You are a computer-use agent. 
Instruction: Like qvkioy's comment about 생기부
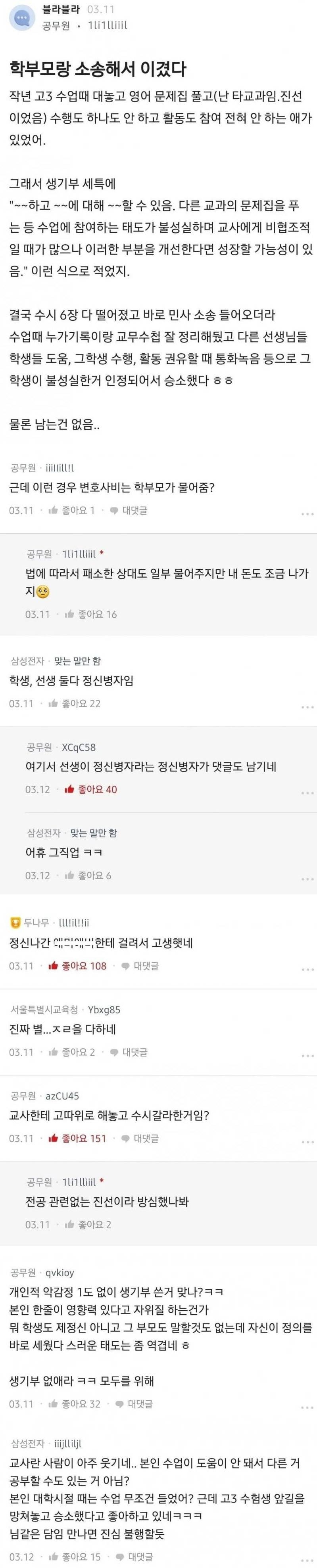[74, 1403]
